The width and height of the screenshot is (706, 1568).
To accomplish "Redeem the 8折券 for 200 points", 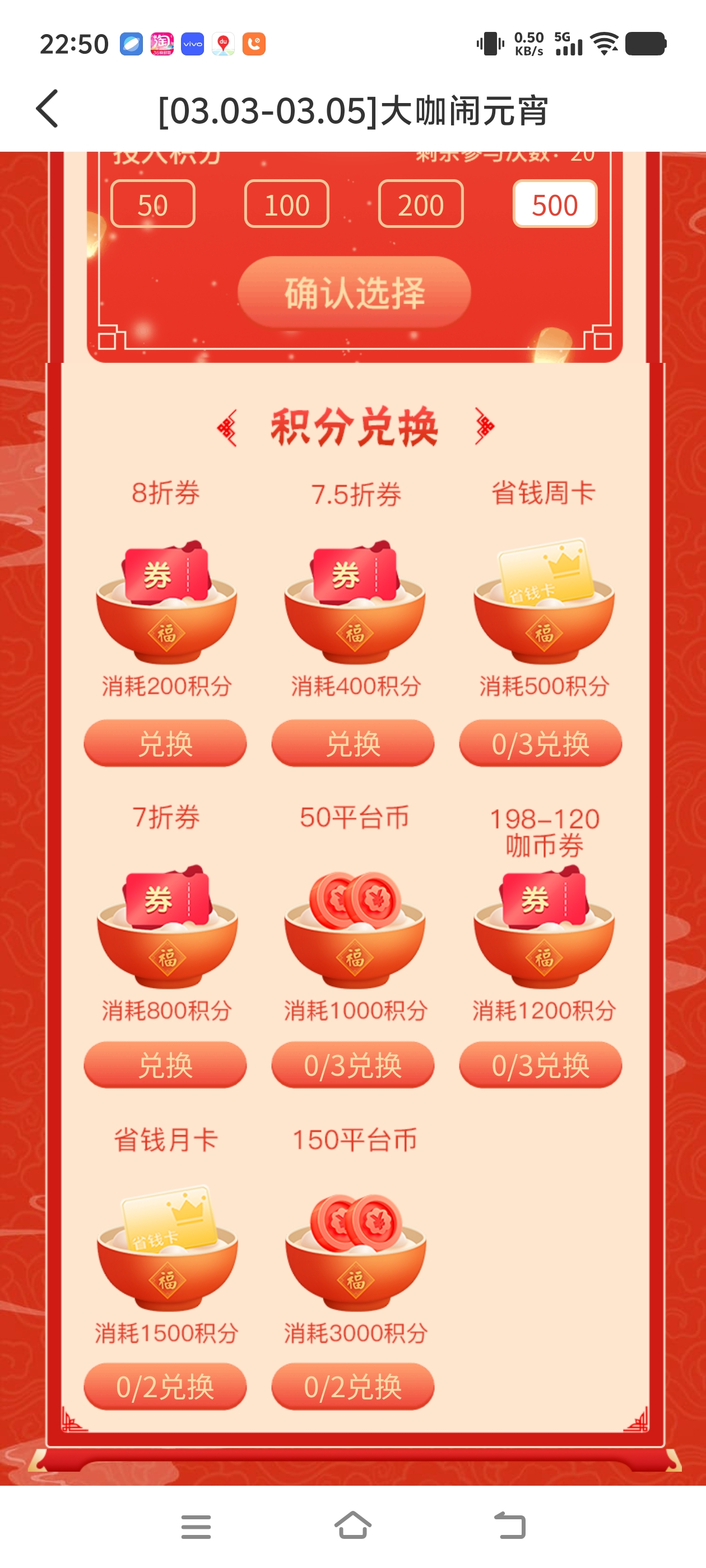I will (x=165, y=743).
